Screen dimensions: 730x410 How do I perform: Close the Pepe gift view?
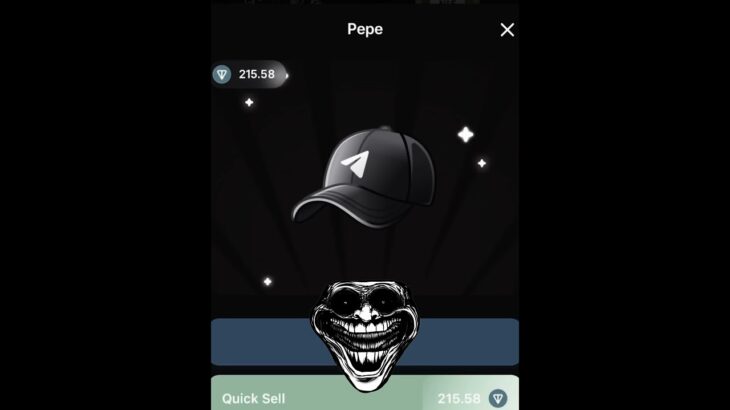[x=507, y=30]
